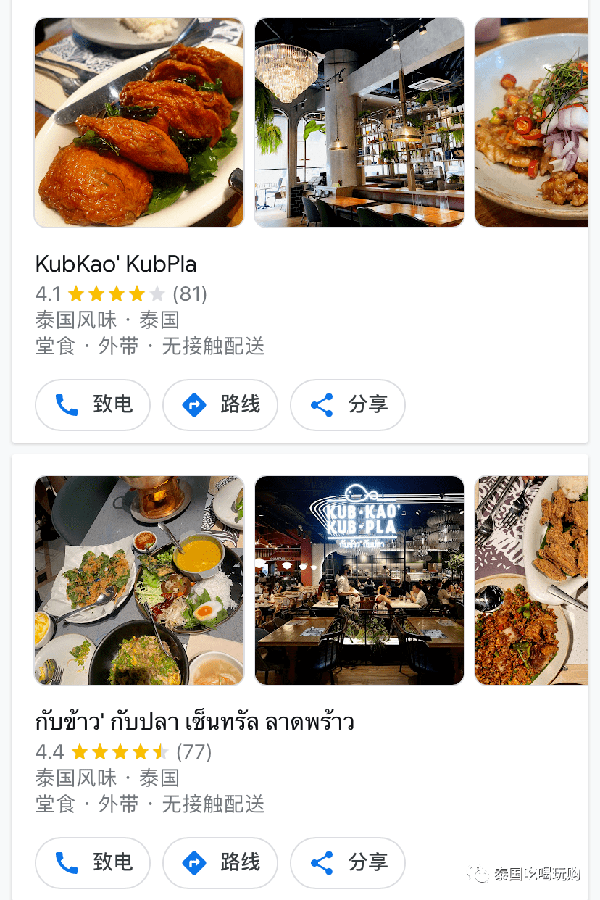Open KubKao' KubPla restaurant details
This screenshot has width=600, height=900.
point(116,264)
